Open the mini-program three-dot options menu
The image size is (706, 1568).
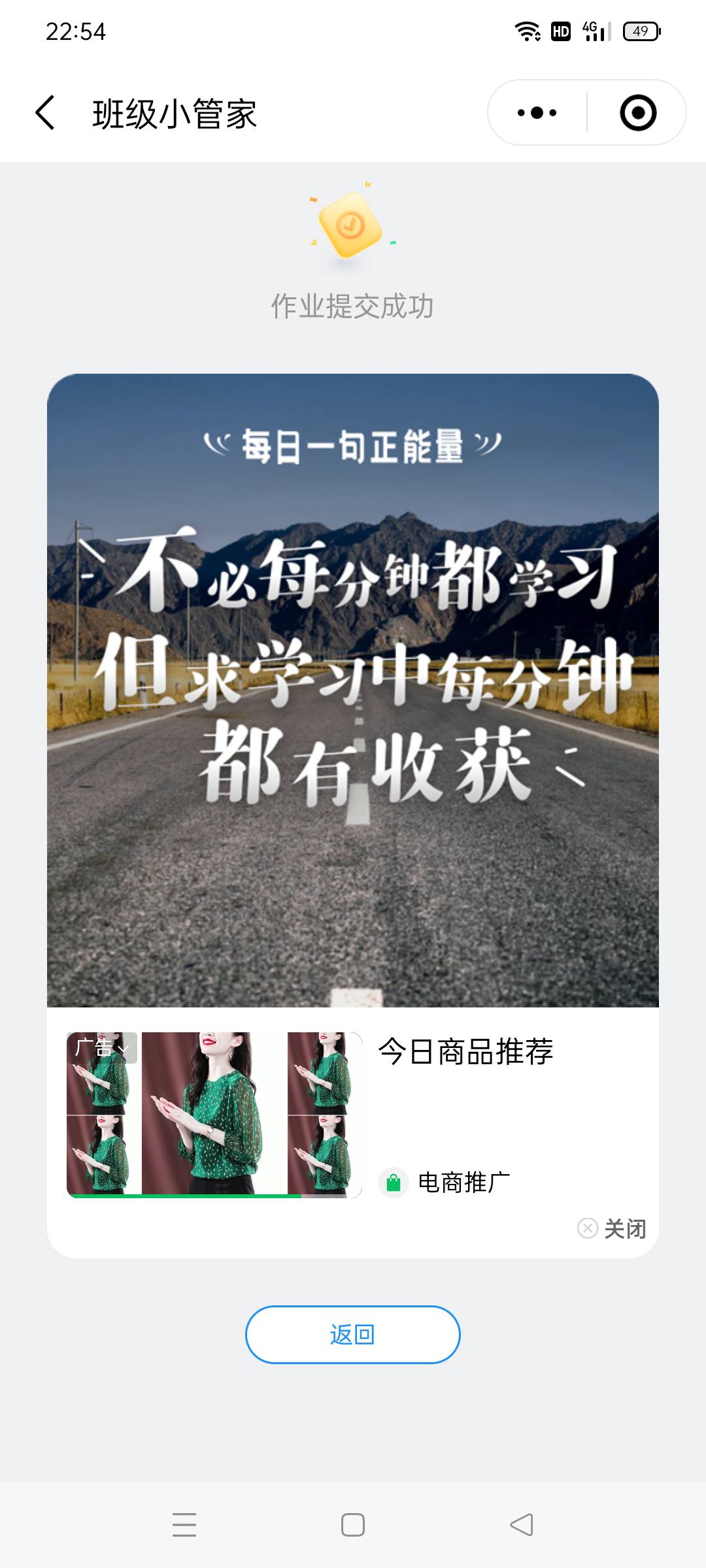(535, 112)
